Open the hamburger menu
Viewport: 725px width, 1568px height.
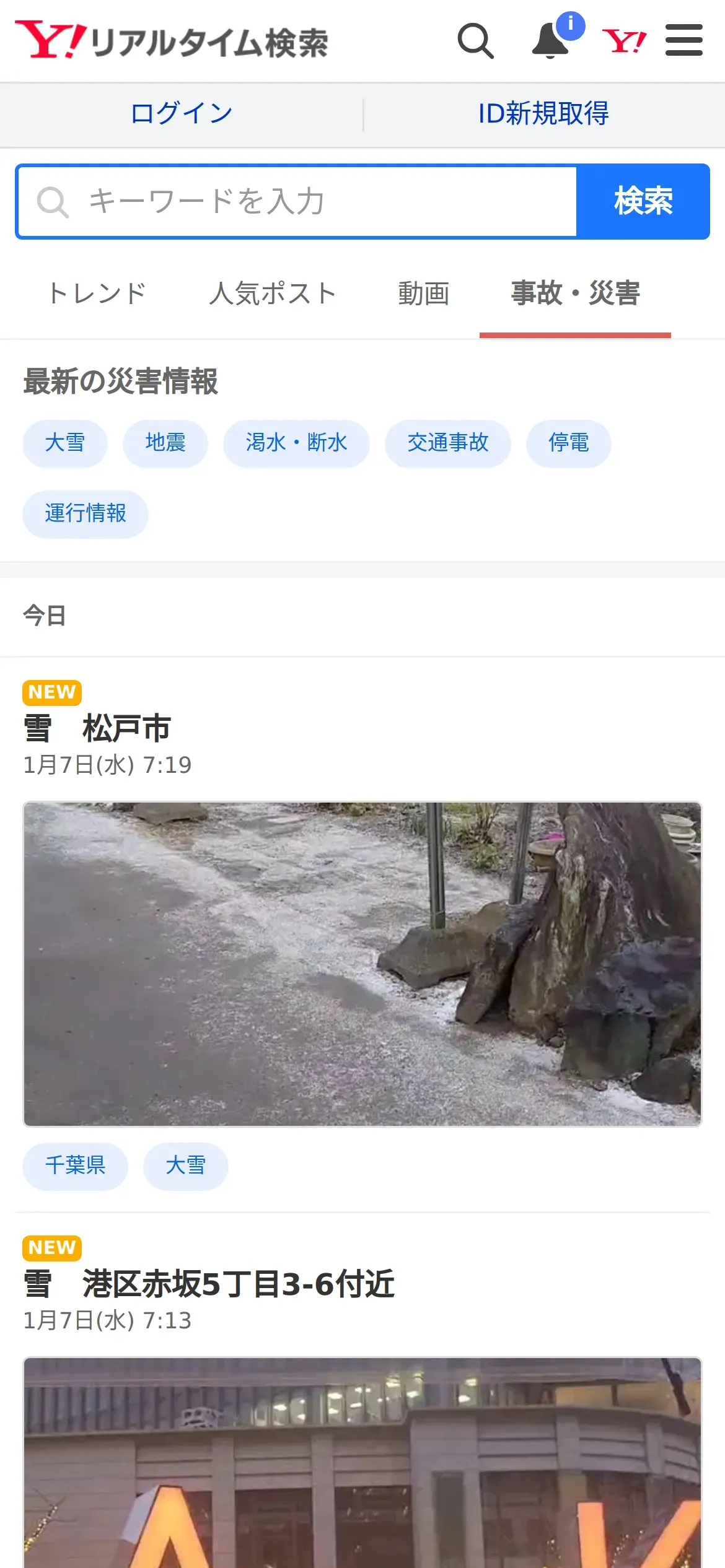pos(683,41)
